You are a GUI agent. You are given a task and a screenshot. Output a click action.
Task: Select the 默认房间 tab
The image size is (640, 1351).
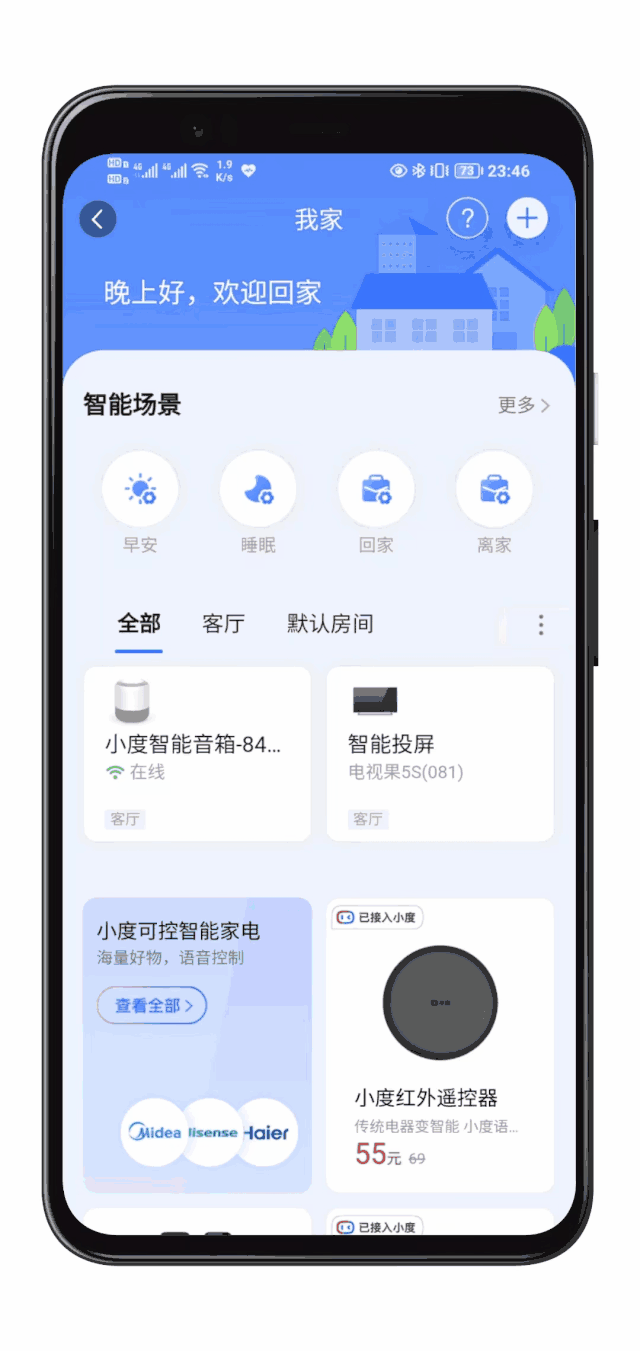pyautogui.click(x=330, y=624)
